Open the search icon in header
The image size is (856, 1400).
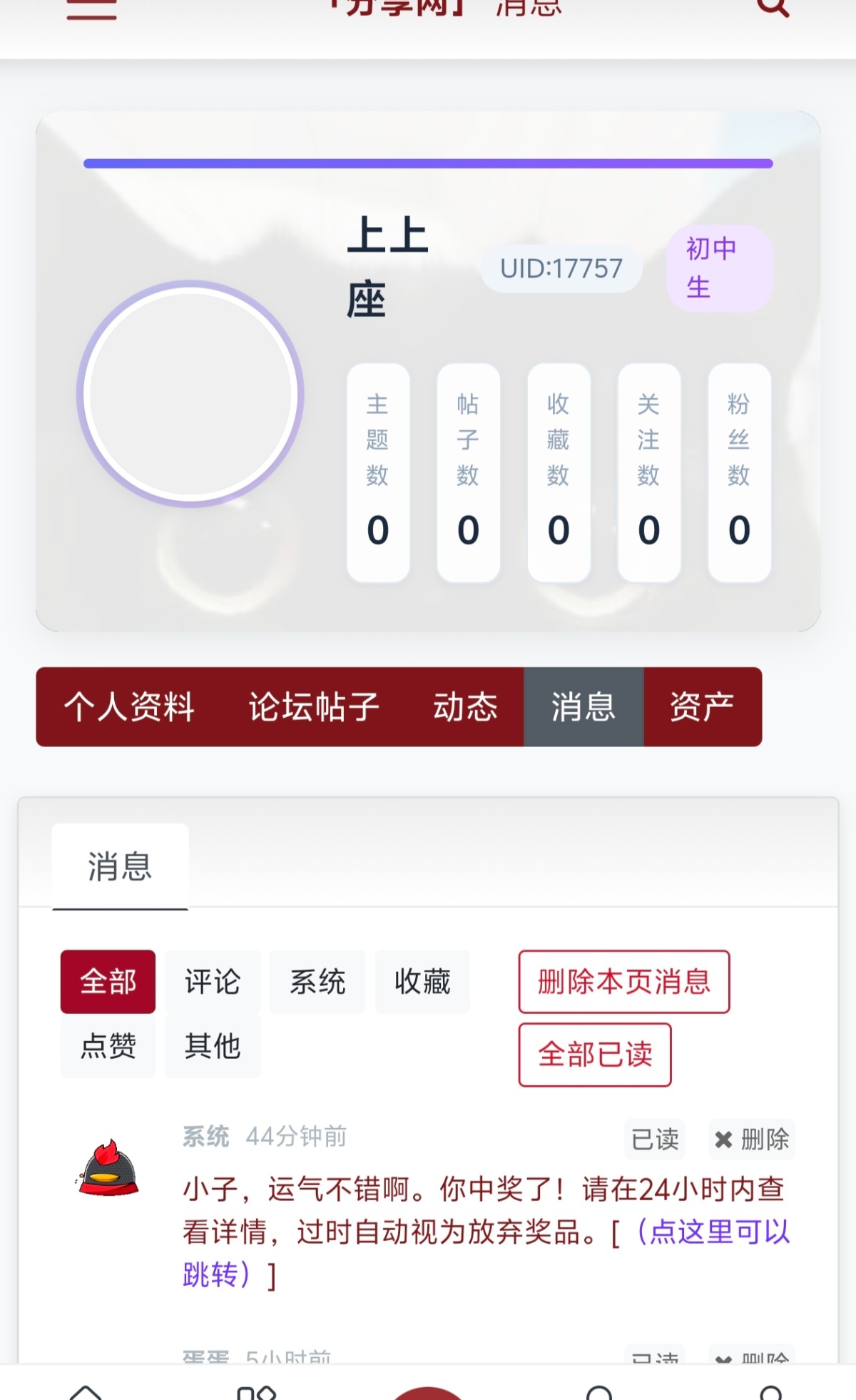[772, 7]
